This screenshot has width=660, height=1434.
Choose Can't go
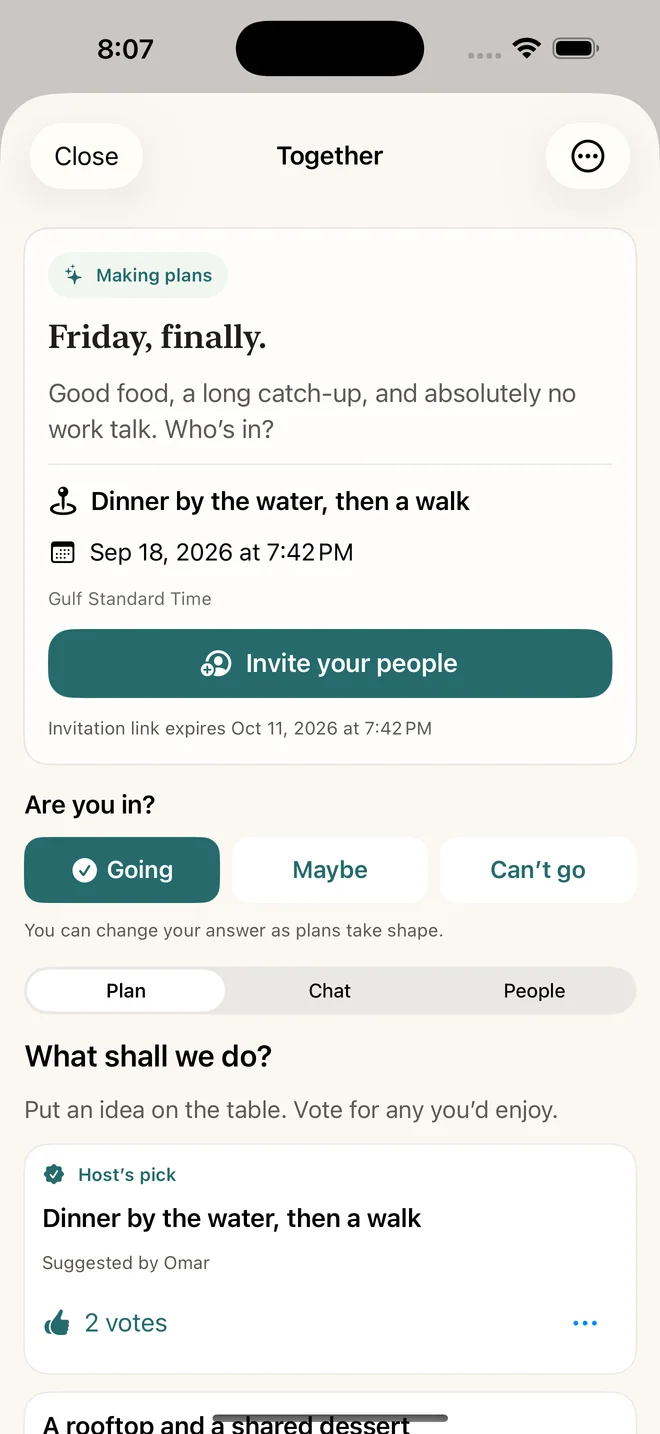pyautogui.click(x=538, y=870)
